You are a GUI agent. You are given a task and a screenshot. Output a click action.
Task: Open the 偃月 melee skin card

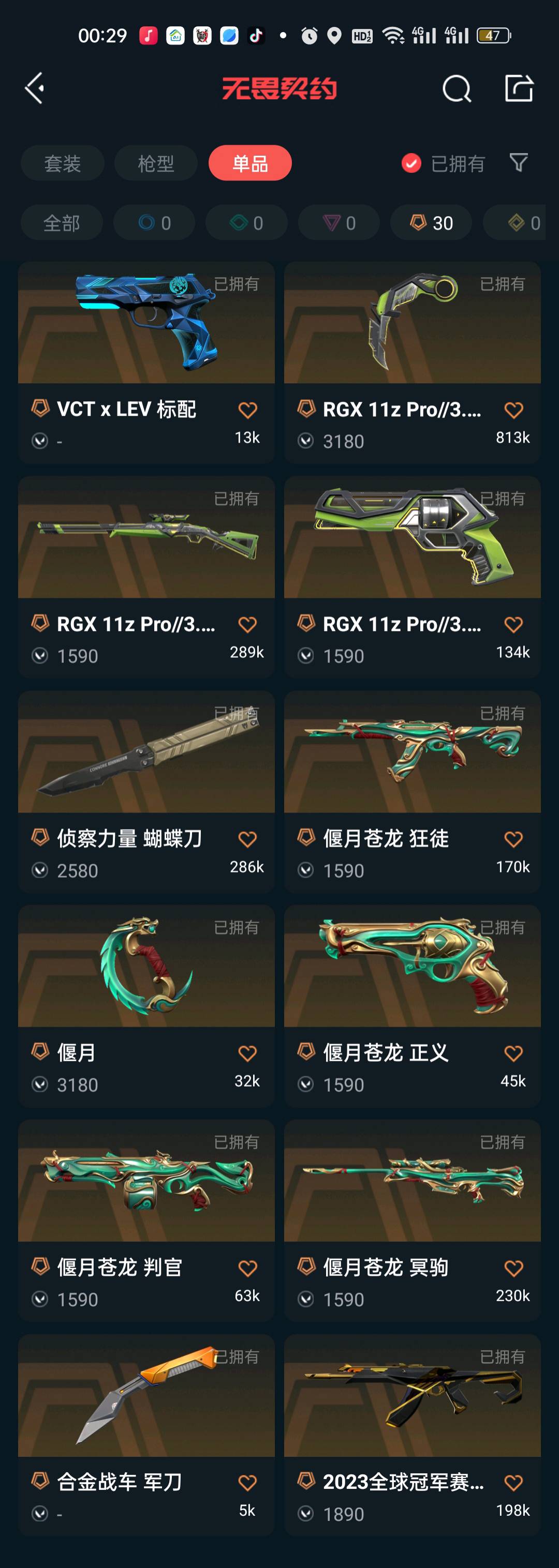click(x=146, y=984)
